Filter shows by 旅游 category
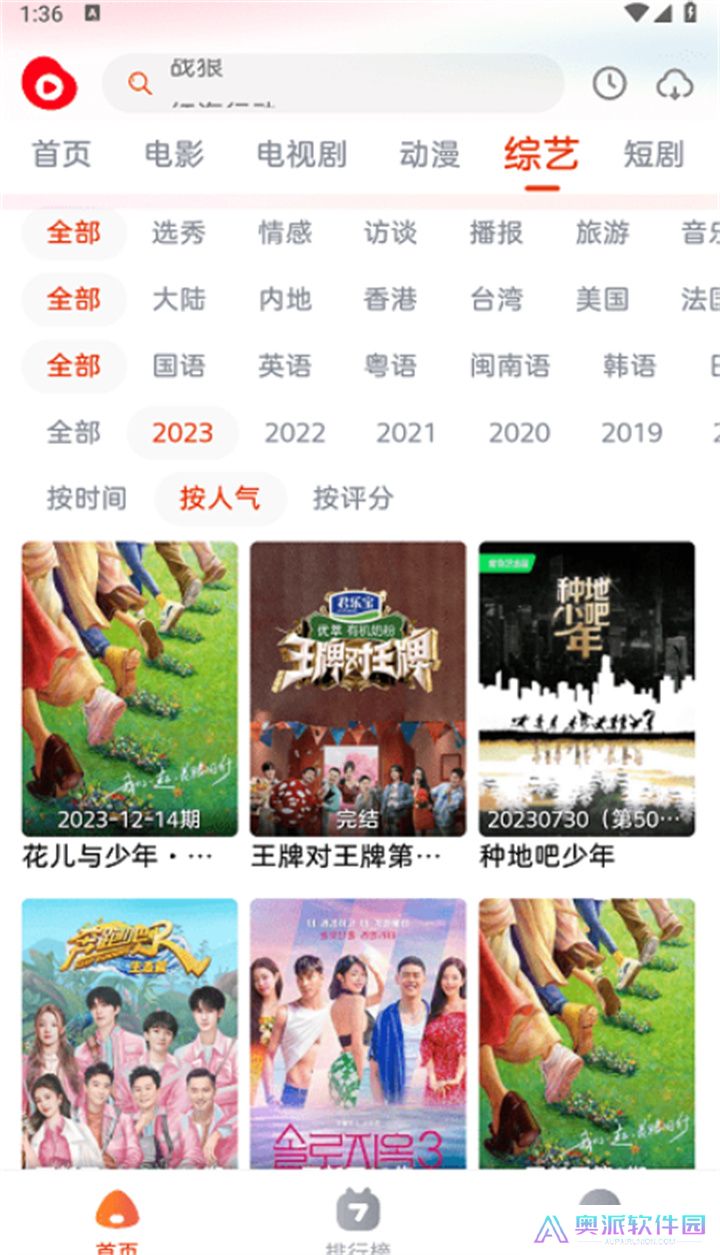This screenshot has height=1255, width=720. pyautogui.click(x=601, y=233)
